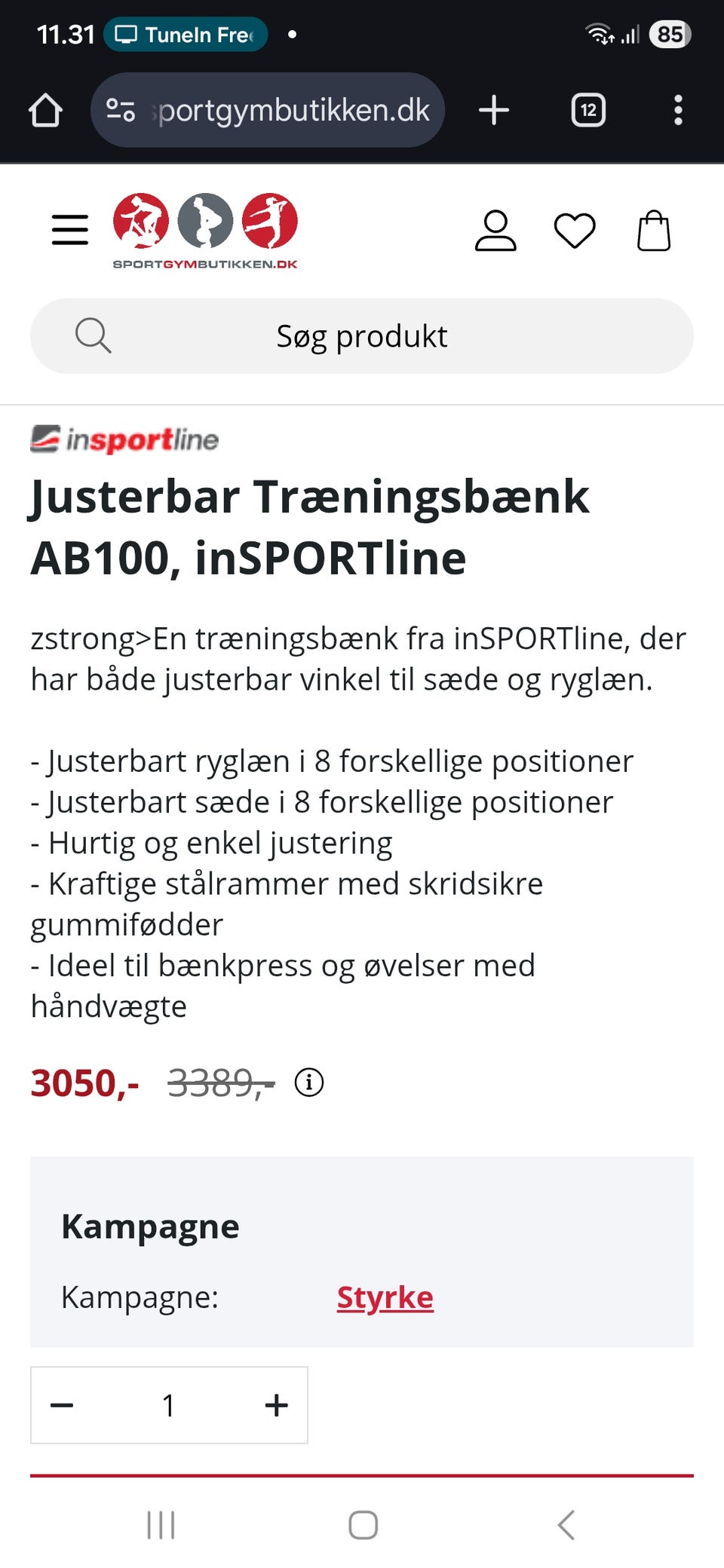724x1568 pixels.
Task: Open the user account icon
Action: (496, 229)
